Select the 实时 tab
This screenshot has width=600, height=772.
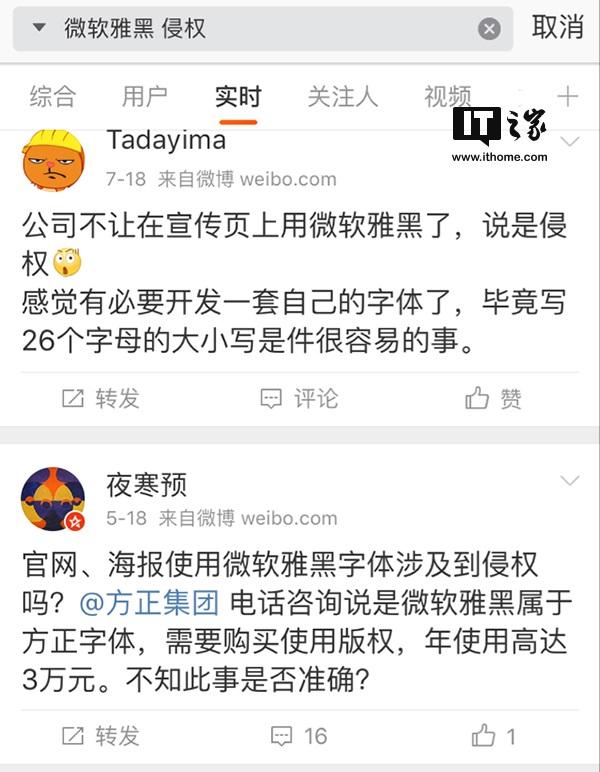(x=238, y=96)
